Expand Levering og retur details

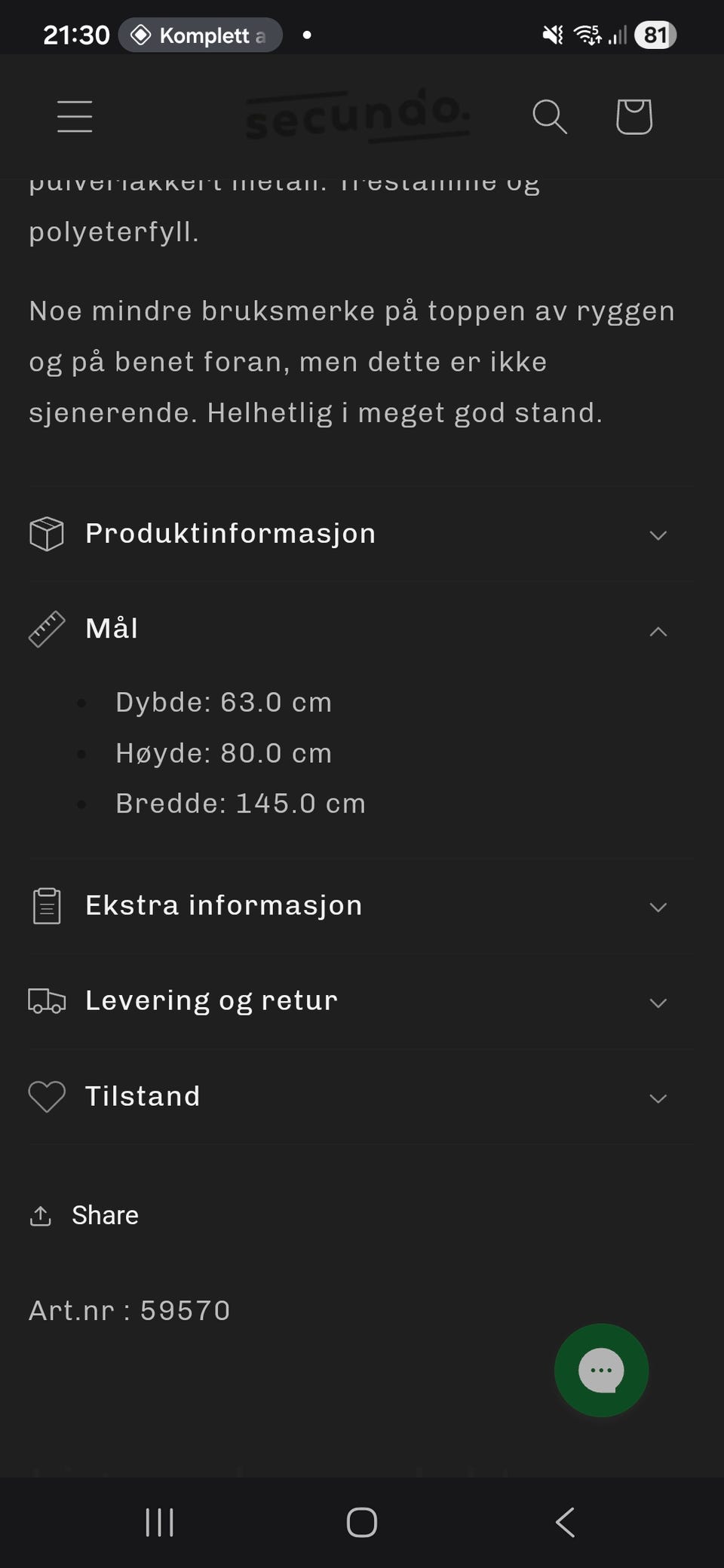pyautogui.click(x=360, y=1001)
